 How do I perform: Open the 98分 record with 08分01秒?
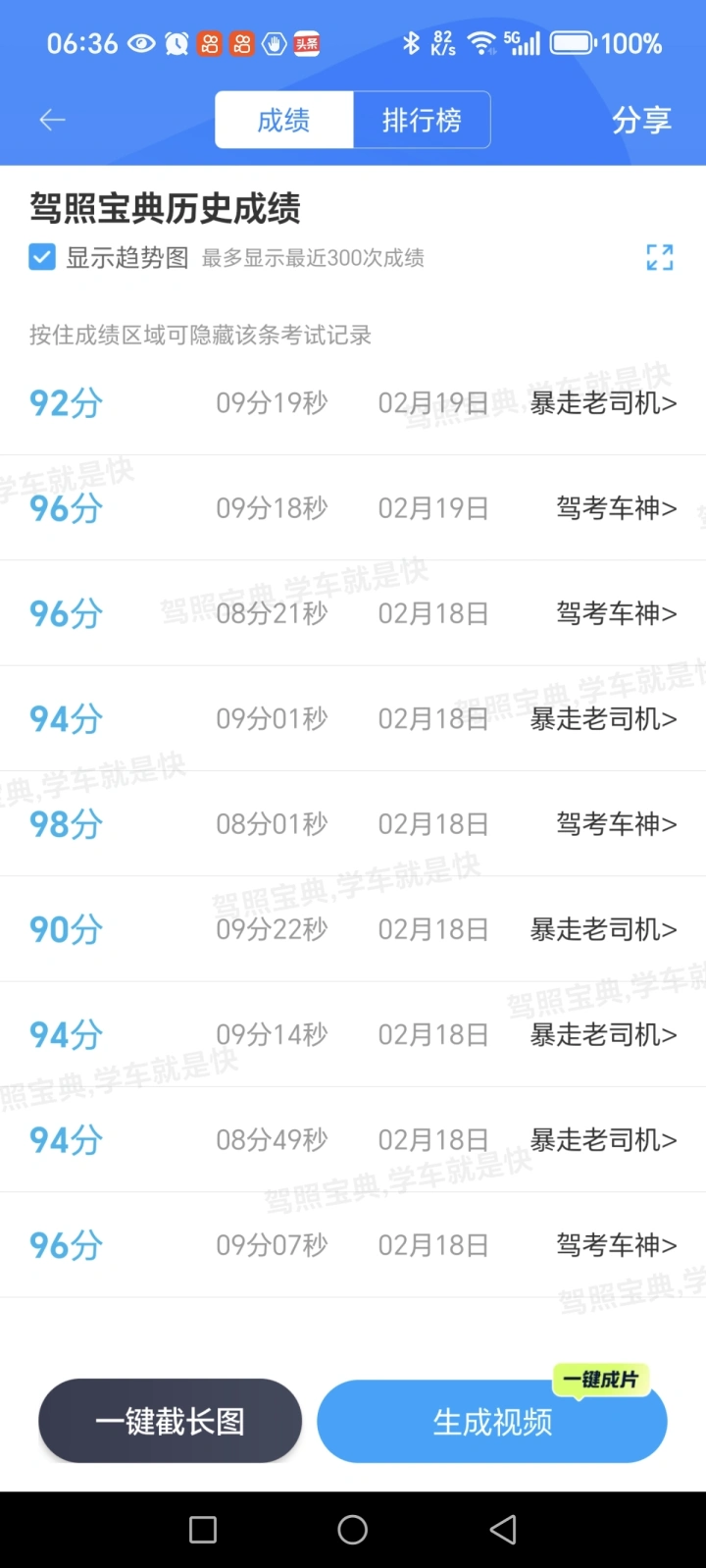pos(353,823)
